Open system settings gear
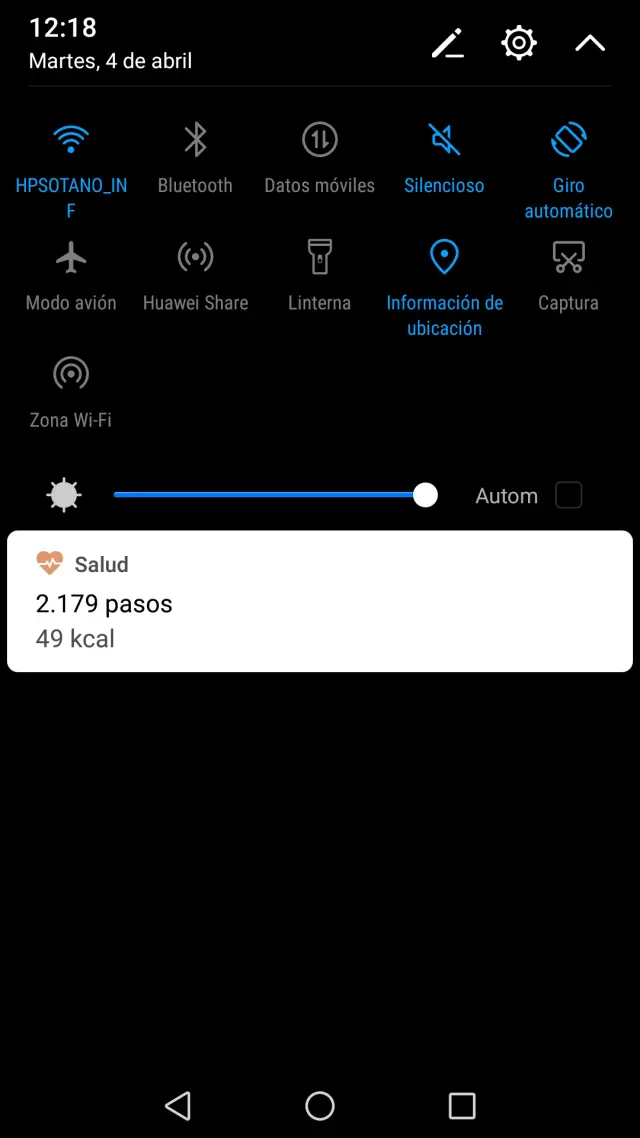The height and width of the screenshot is (1138, 640). point(519,43)
